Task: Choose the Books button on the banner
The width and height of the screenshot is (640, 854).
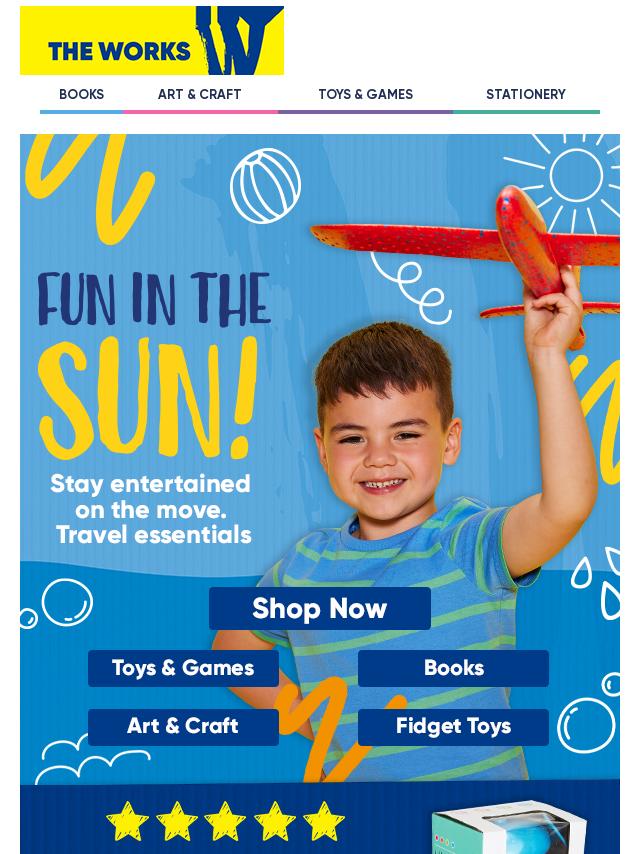Action: point(453,668)
